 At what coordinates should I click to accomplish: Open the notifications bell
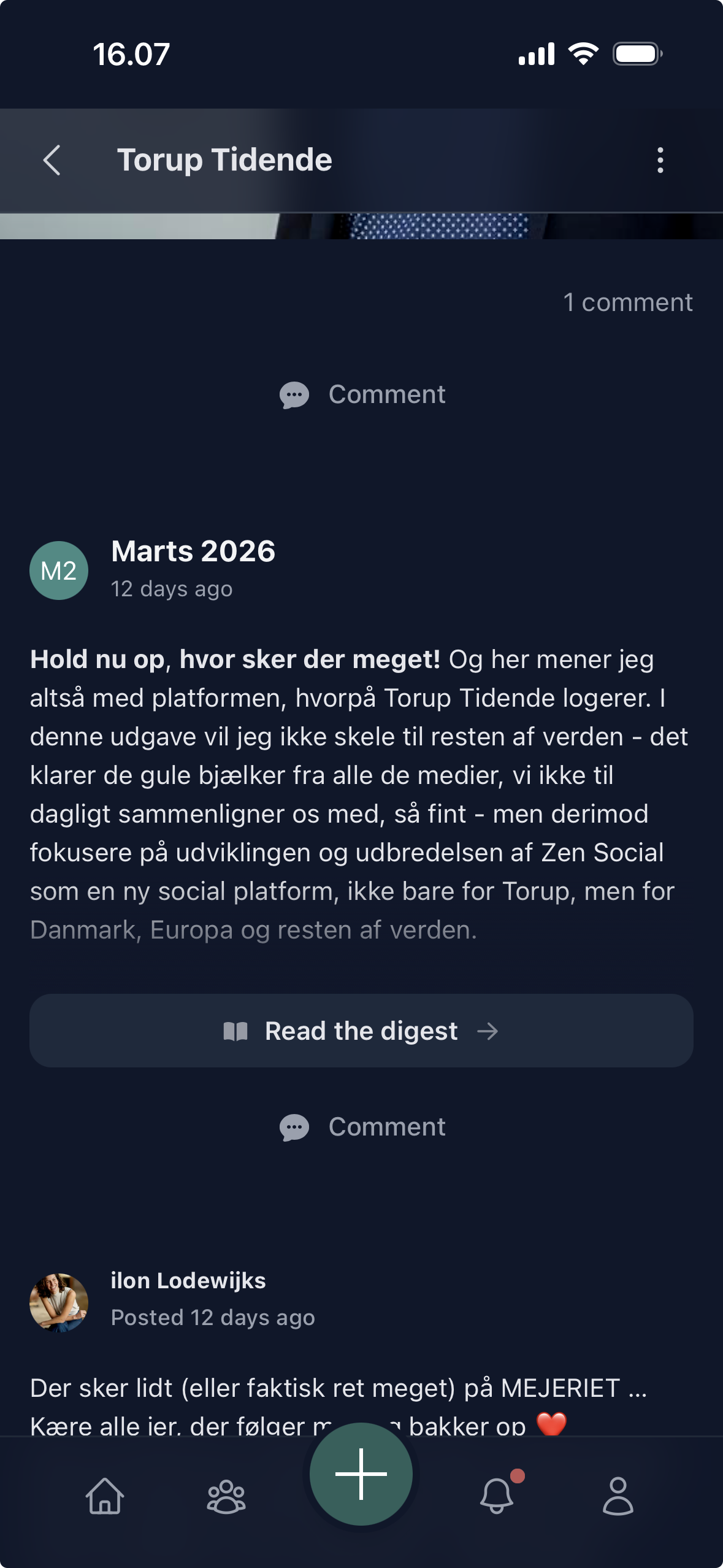click(x=497, y=1496)
